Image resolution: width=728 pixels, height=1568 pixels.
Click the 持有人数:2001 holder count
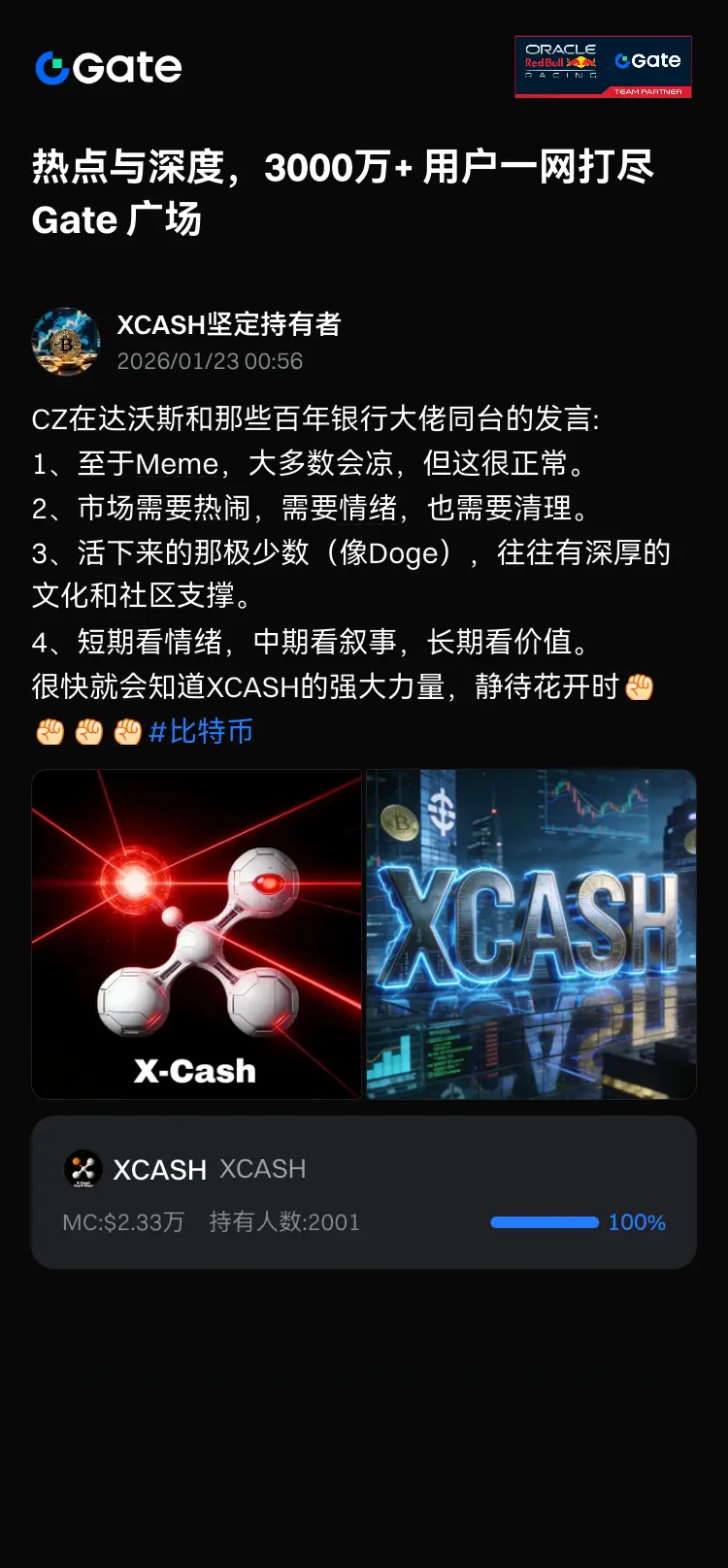click(284, 1222)
